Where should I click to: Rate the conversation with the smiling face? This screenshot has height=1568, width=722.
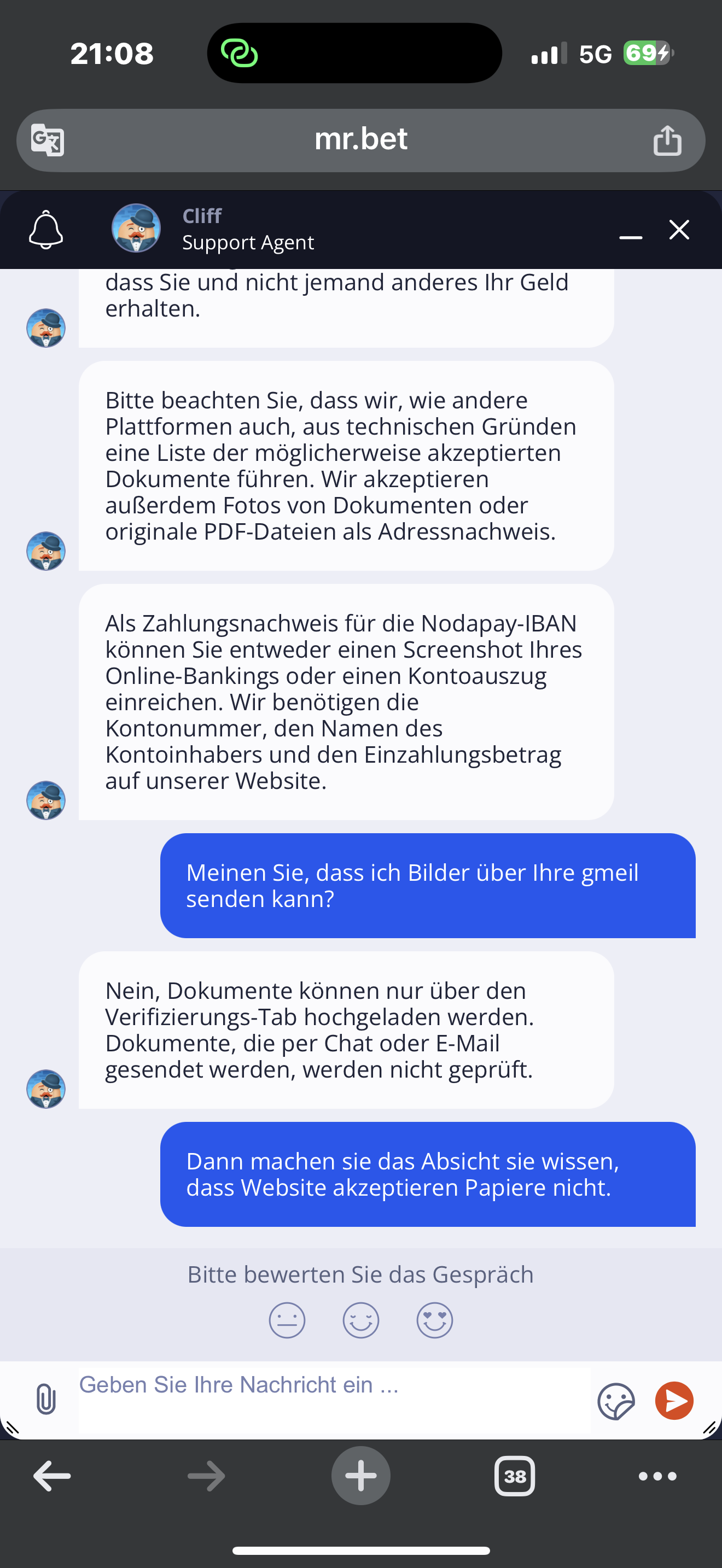tap(360, 1320)
